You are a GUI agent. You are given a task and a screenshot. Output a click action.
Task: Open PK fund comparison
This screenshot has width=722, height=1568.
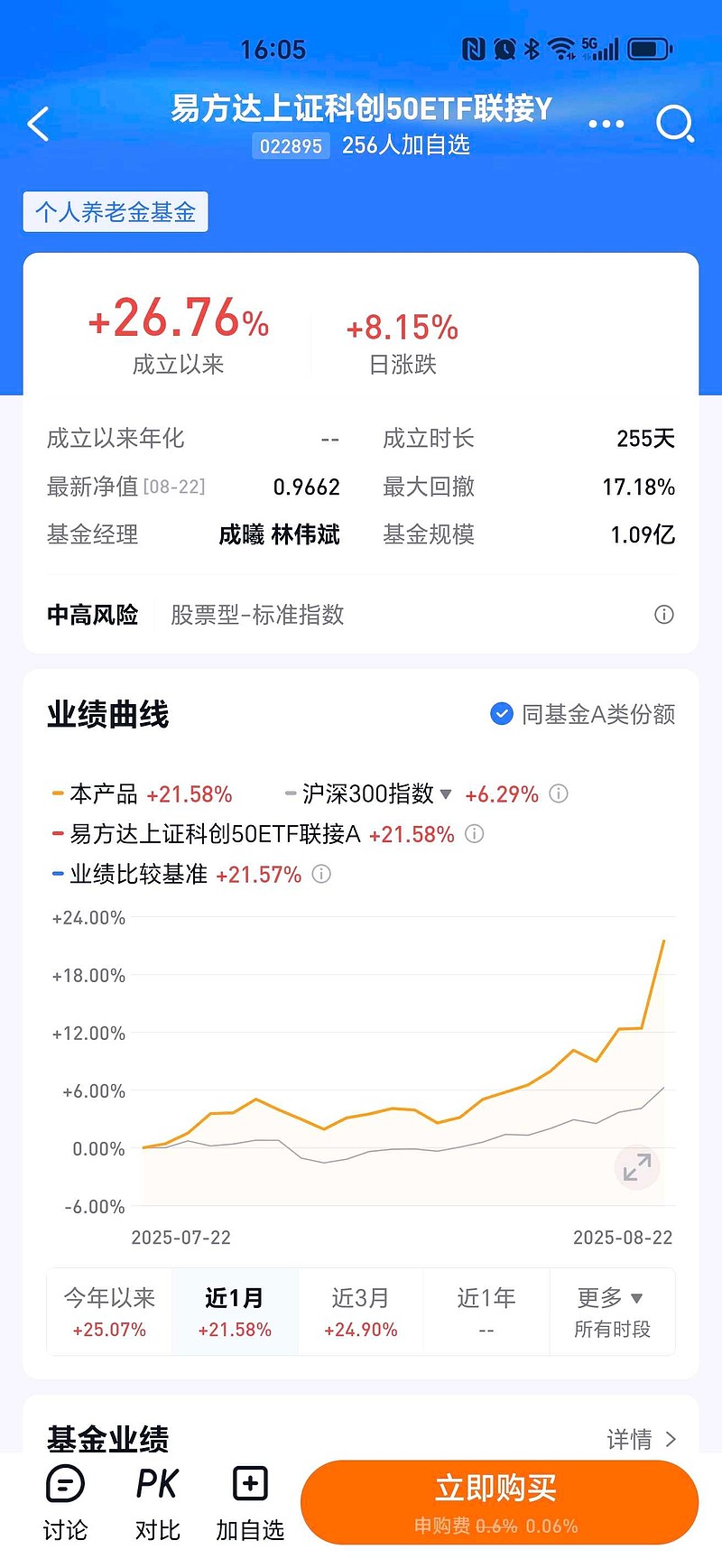tap(156, 1500)
